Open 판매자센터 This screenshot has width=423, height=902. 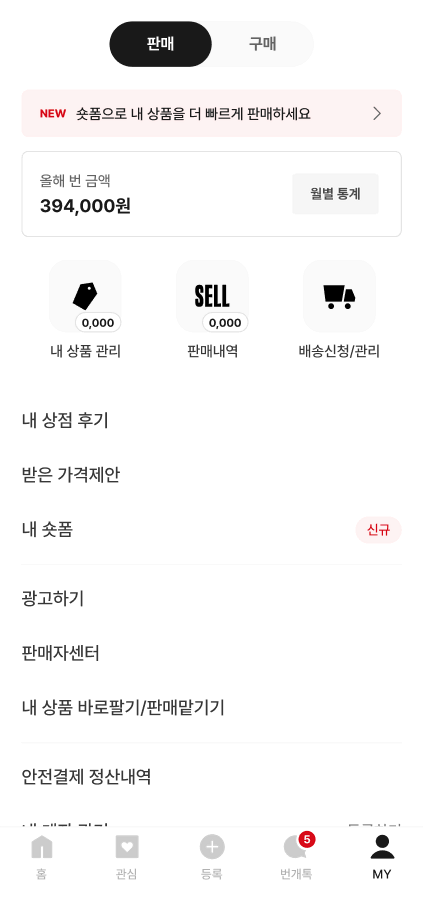click(x=211, y=653)
